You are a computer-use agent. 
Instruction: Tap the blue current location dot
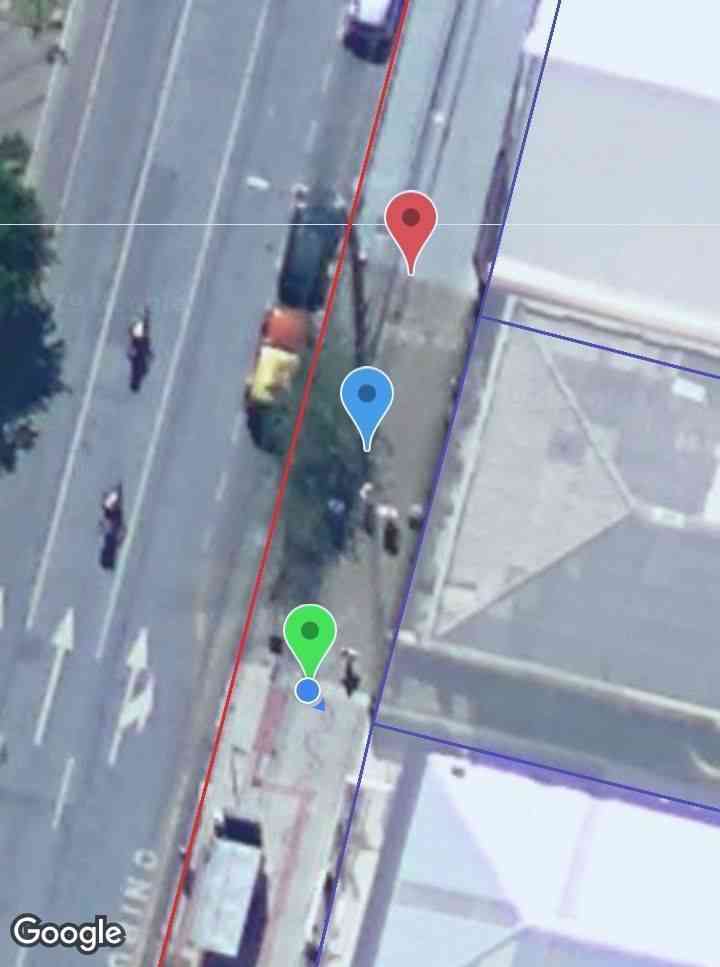308,690
